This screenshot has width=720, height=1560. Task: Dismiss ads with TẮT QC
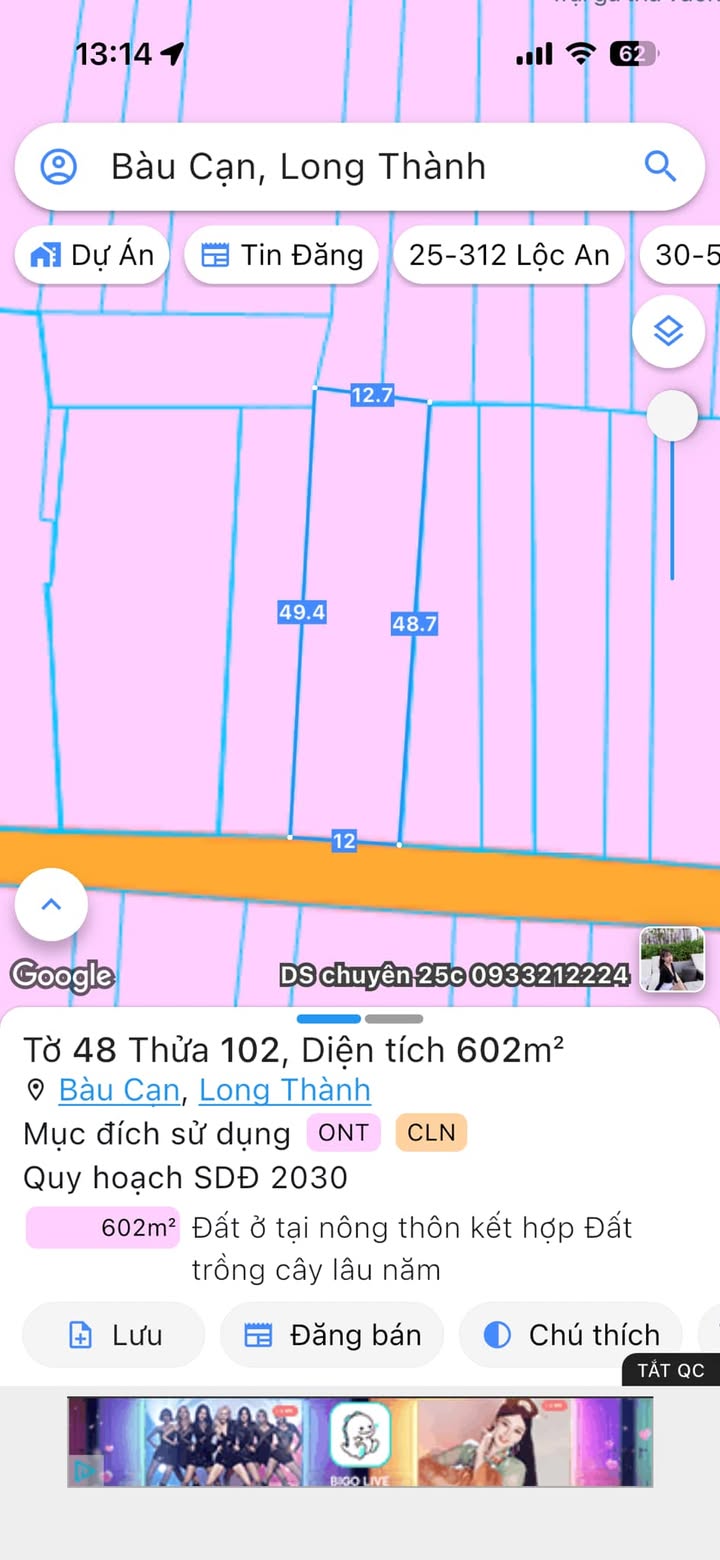[x=671, y=1370]
